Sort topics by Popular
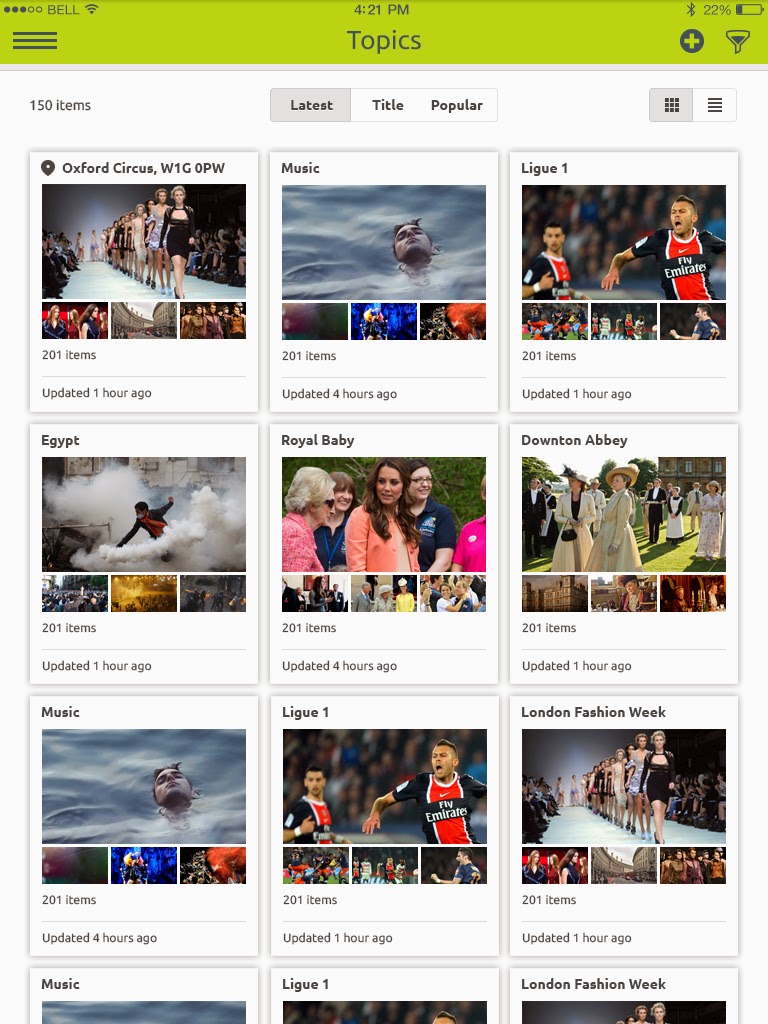Image resolution: width=768 pixels, height=1024 pixels. click(457, 105)
